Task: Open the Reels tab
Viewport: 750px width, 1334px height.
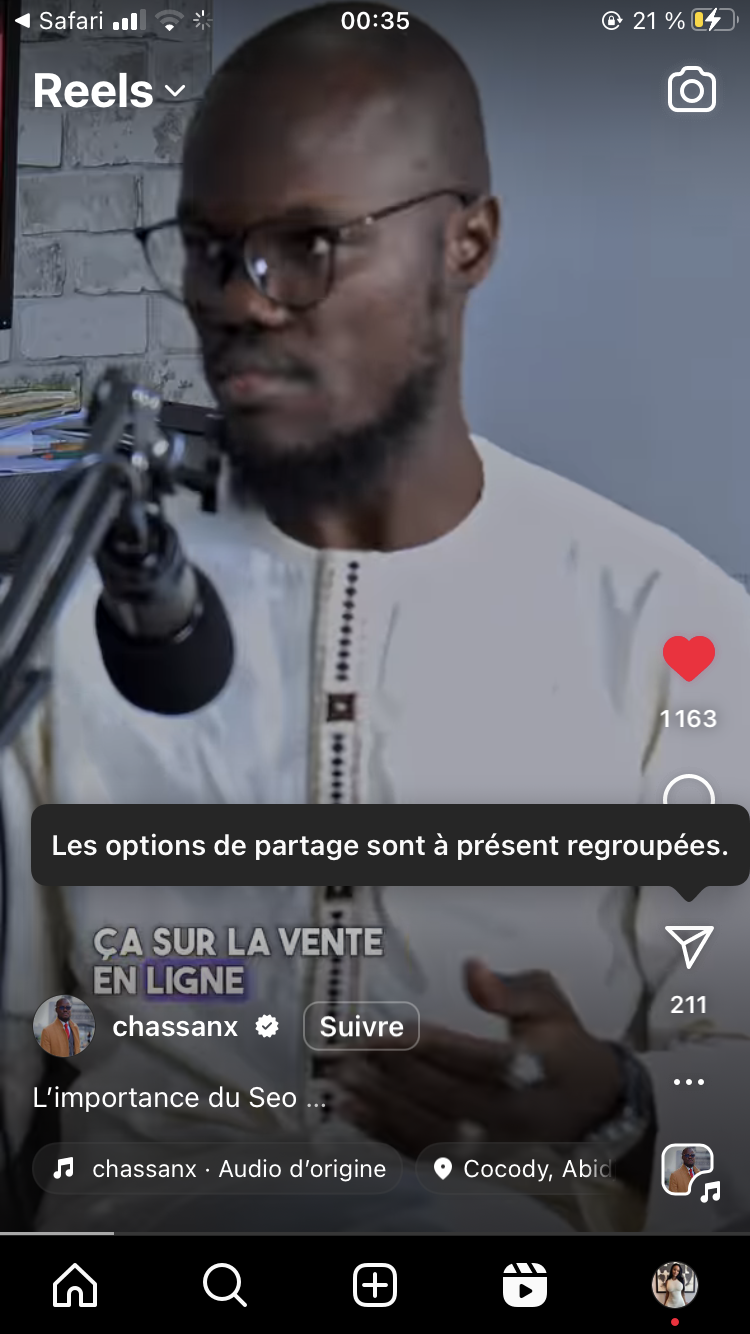Action: tap(525, 1285)
